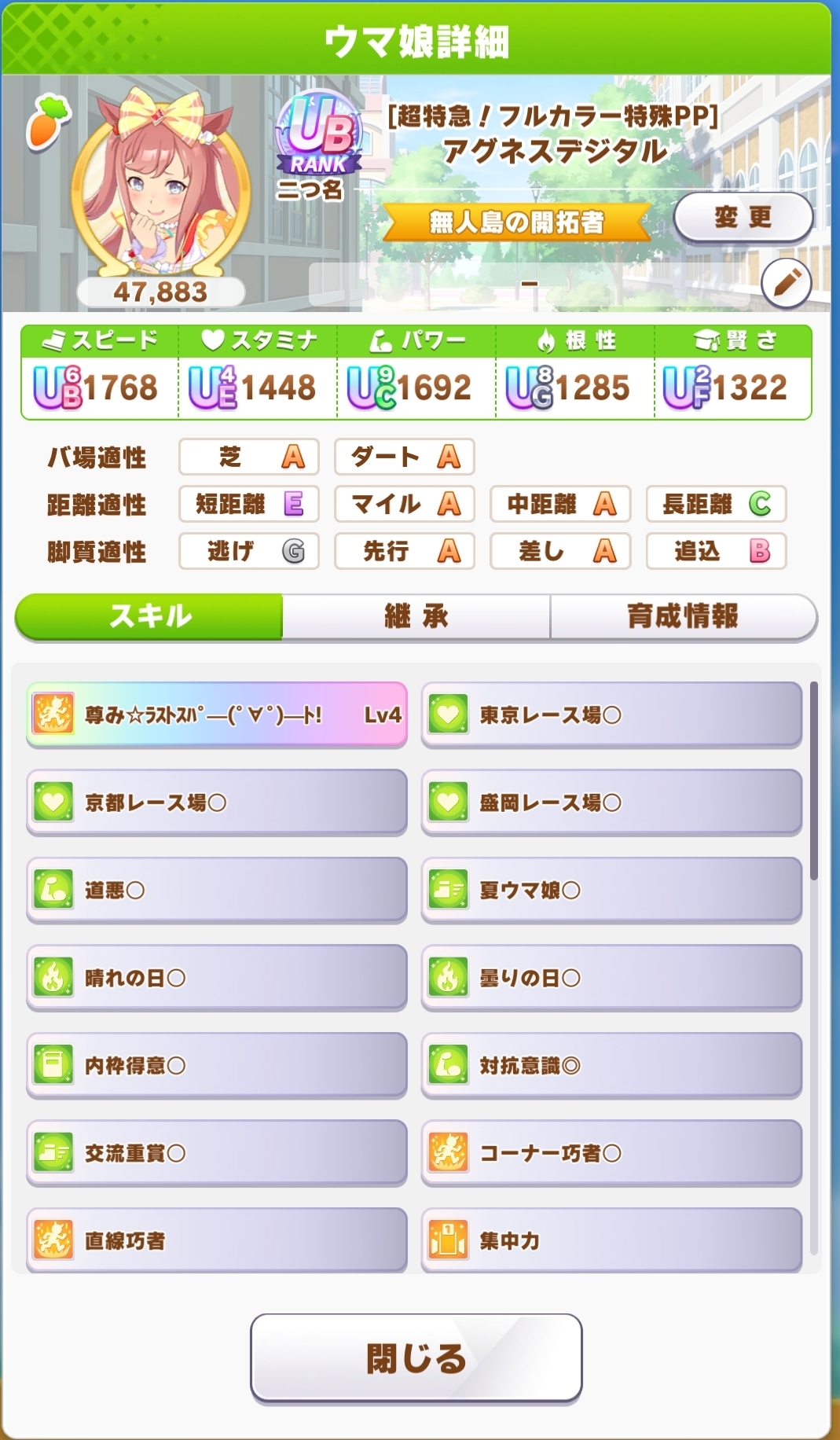840x1440 pixels.
Task: Tap the 交流重賞○ skill
Action: point(217,1153)
